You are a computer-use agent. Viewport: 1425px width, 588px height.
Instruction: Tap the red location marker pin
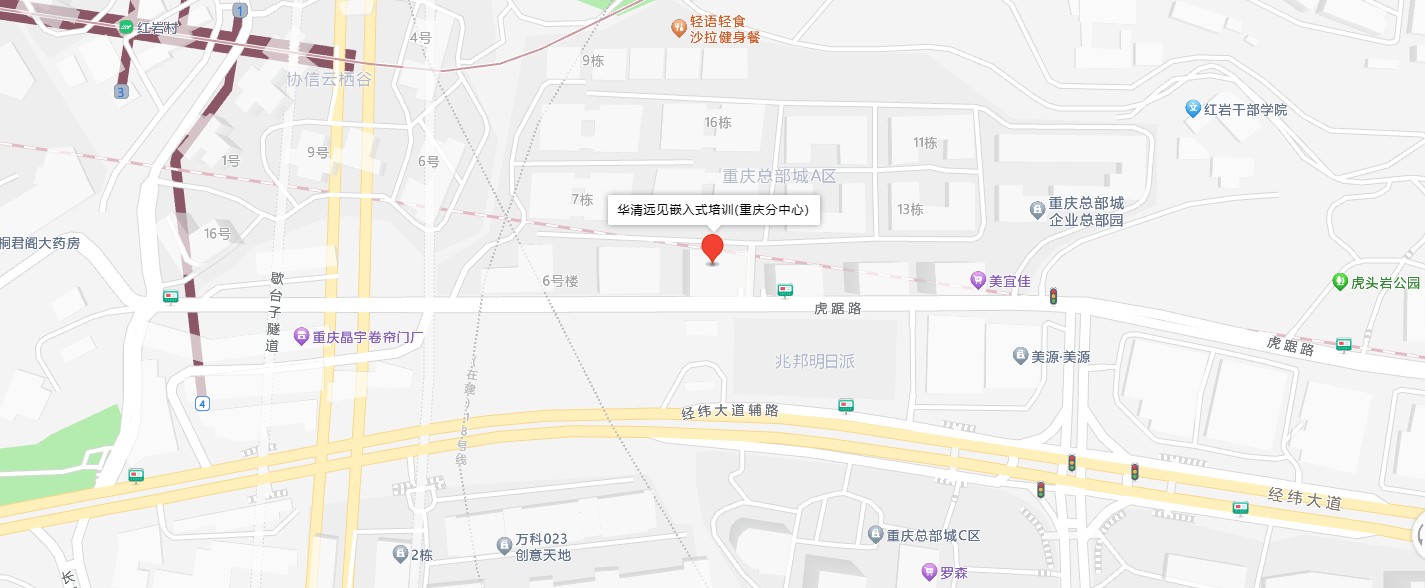pos(712,248)
